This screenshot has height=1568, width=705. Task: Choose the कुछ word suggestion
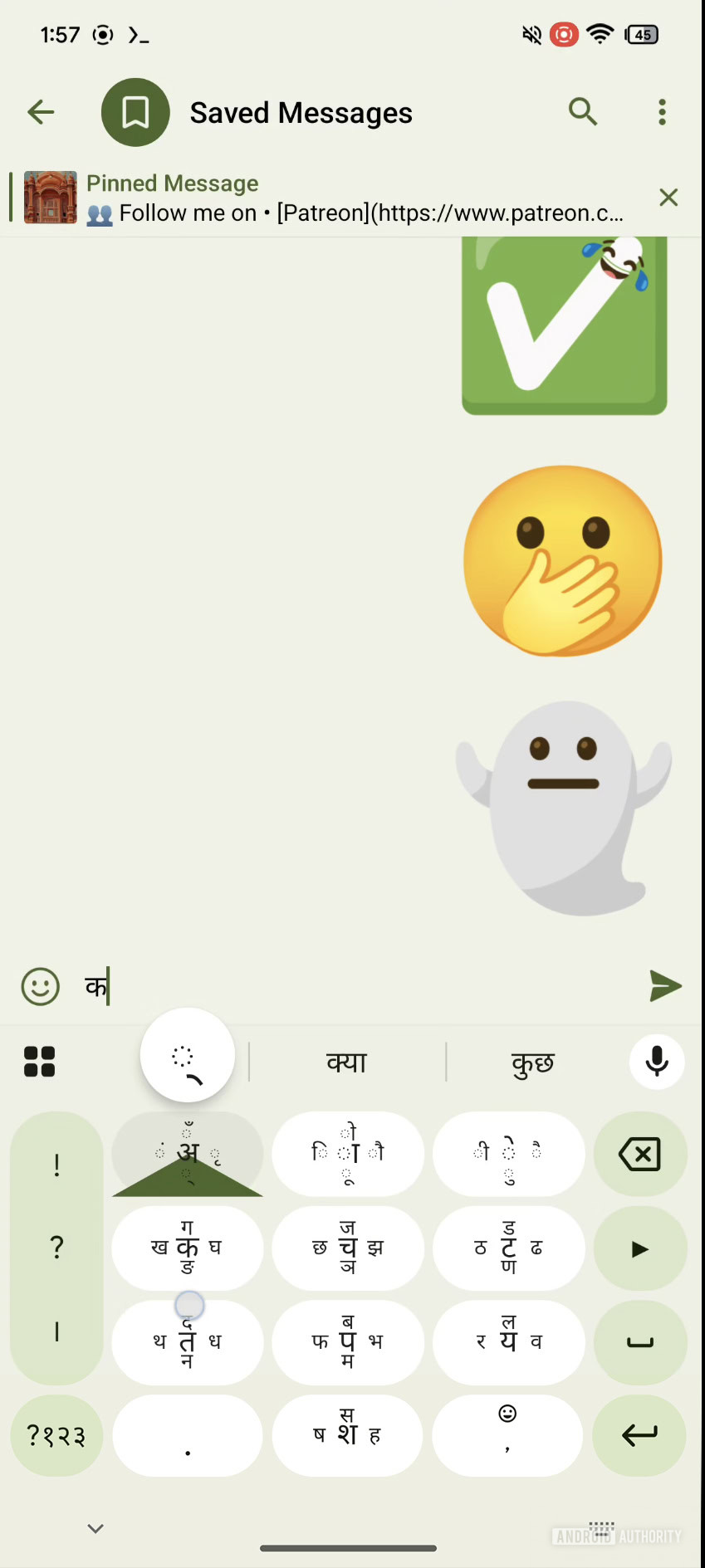pos(533,1062)
